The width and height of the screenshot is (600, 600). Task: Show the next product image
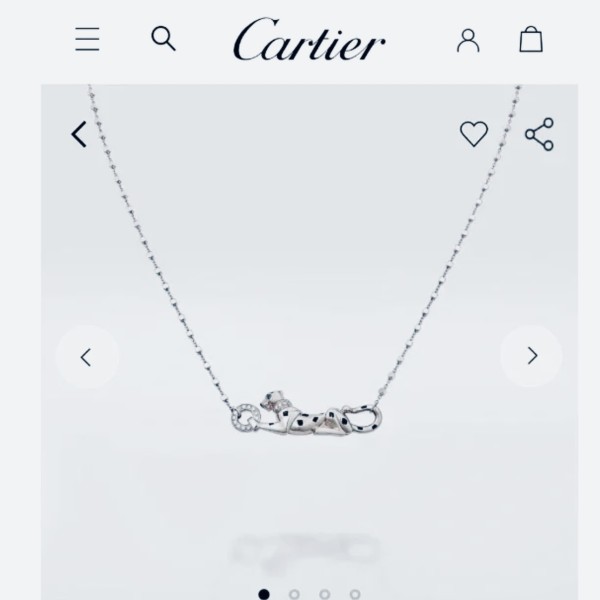(x=531, y=356)
